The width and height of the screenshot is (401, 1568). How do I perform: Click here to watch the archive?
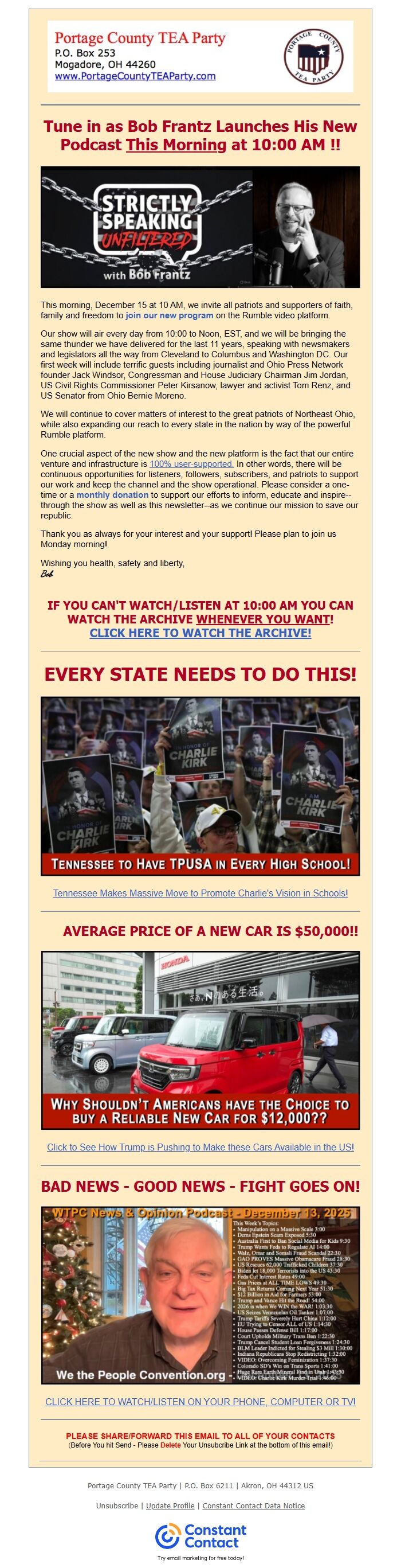pos(200,633)
